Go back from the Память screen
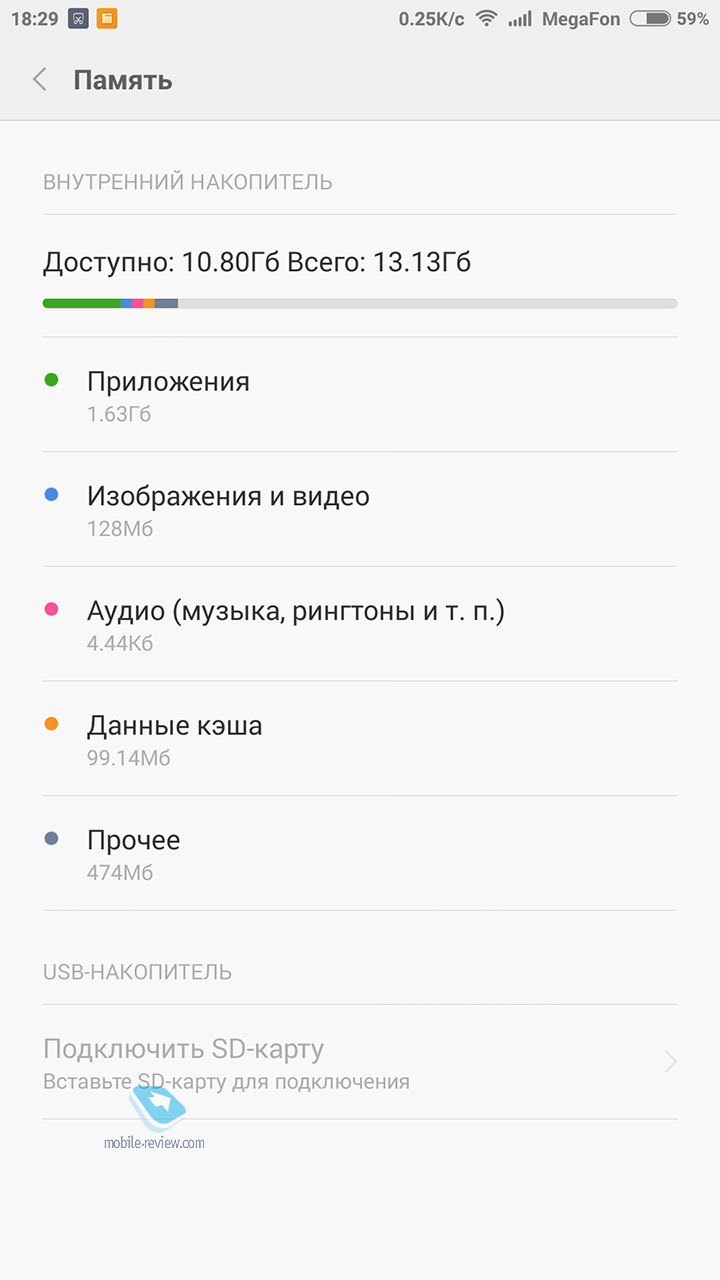This screenshot has width=720, height=1280. (x=40, y=80)
